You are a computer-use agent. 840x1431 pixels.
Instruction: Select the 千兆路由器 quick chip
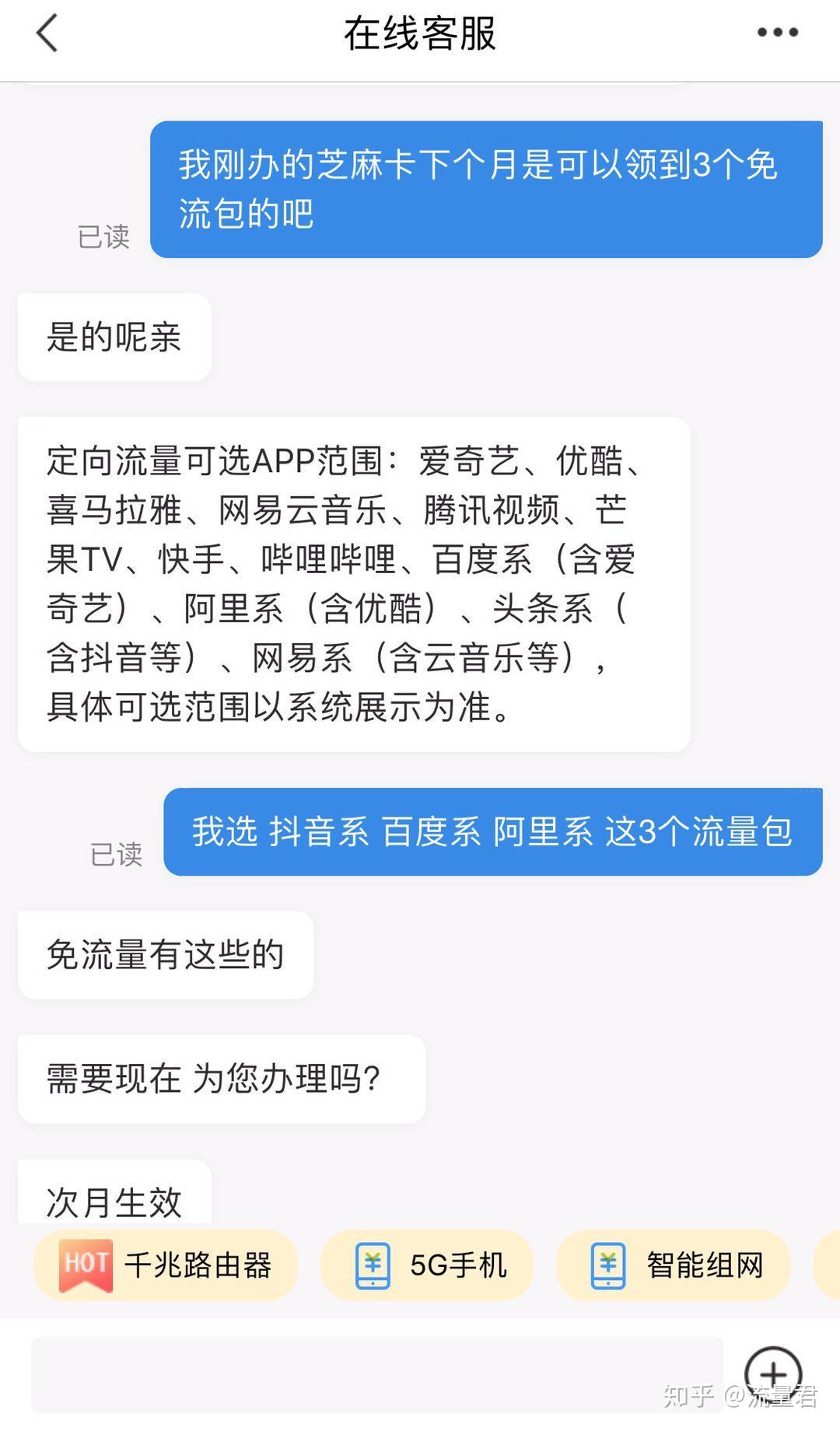(166, 1265)
